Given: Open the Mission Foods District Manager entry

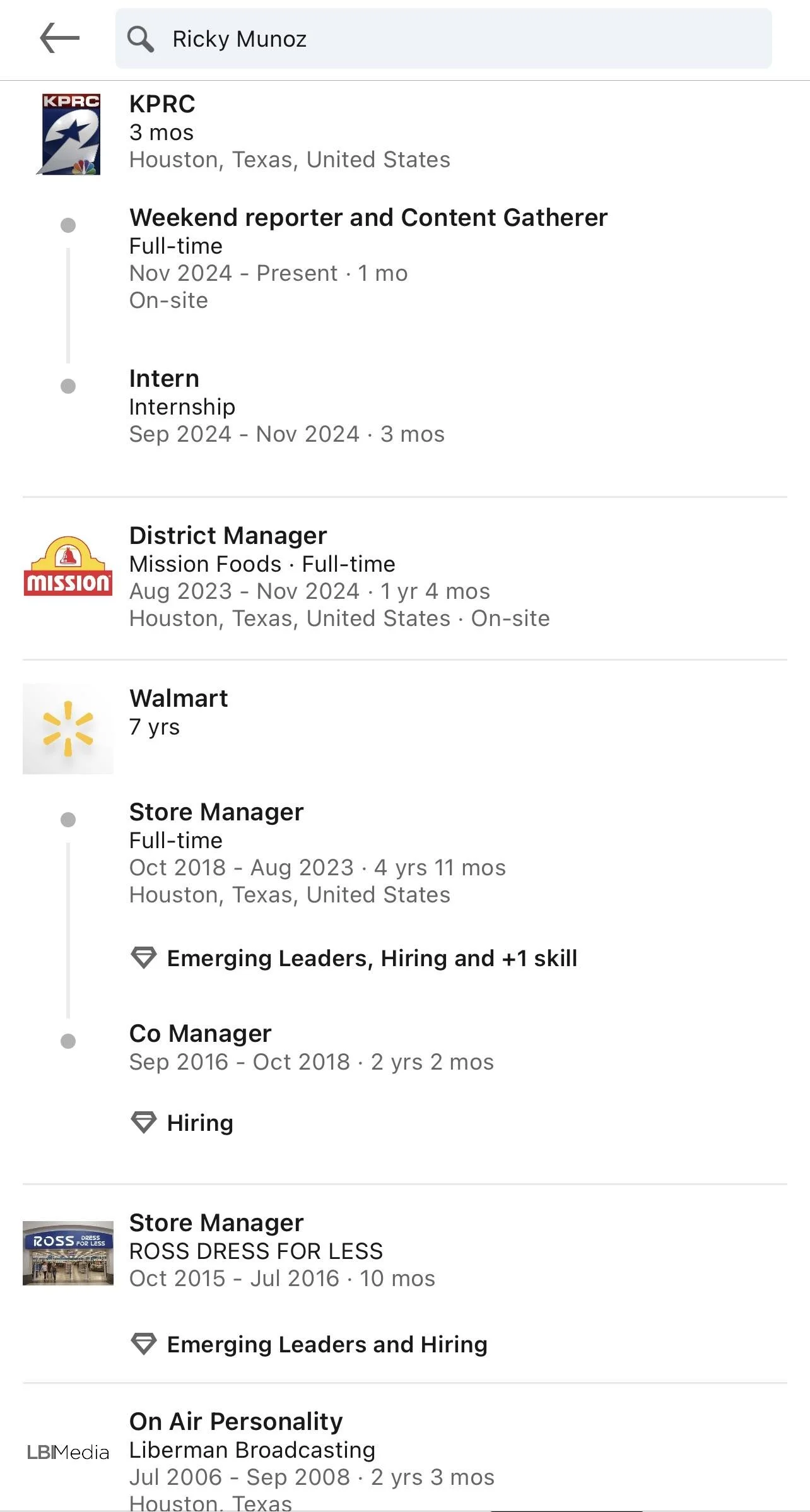Looking at the screenshot, I should coord(405,577).
